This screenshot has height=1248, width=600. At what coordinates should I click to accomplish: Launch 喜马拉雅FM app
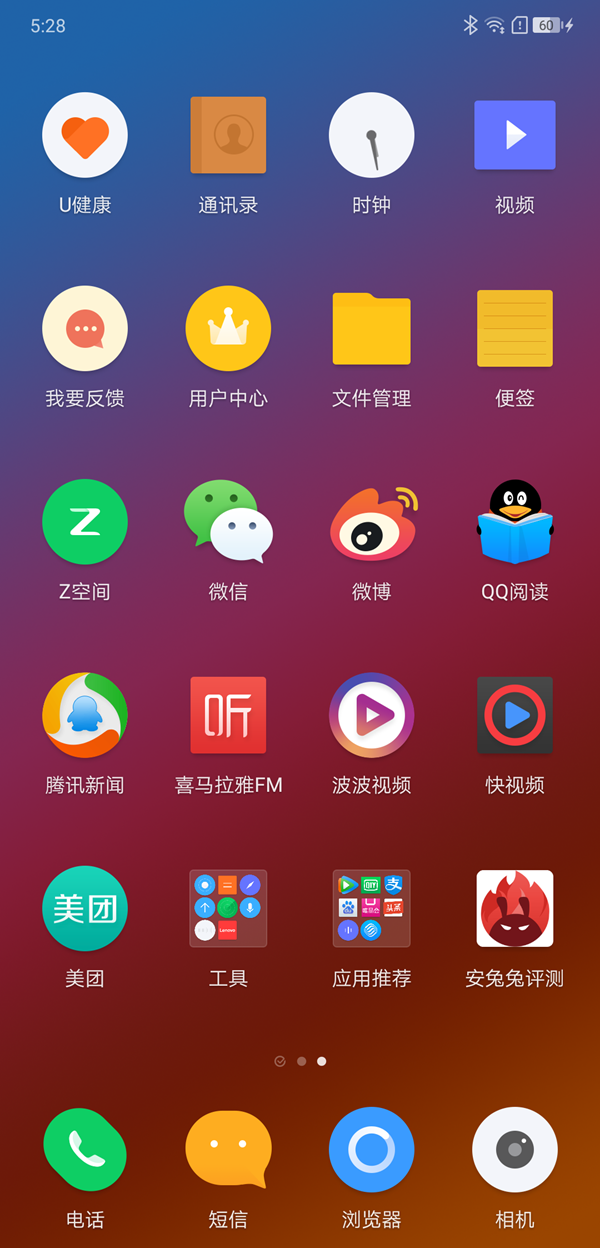228,715
